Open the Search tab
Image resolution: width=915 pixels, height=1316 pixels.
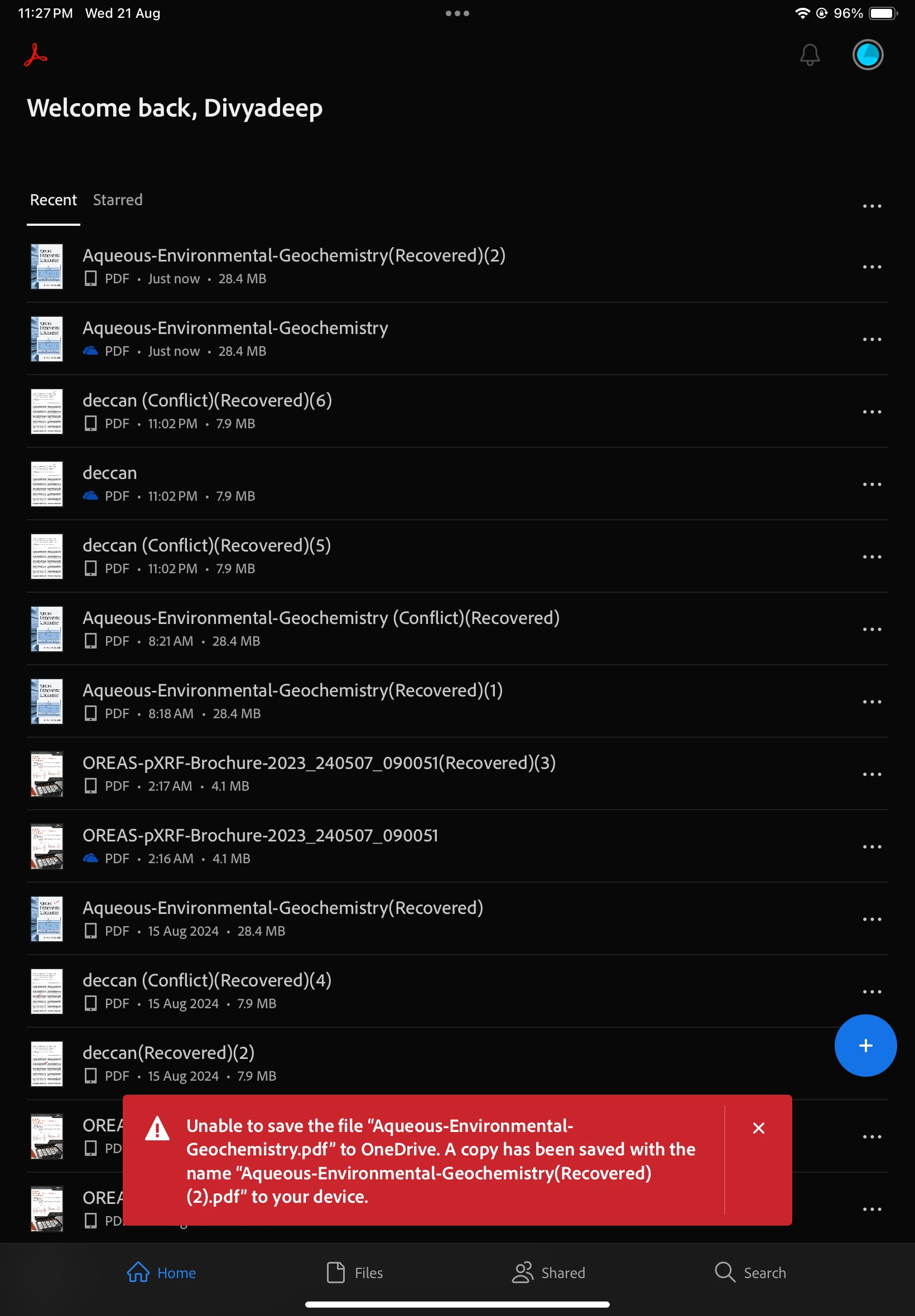[750, 1273]
